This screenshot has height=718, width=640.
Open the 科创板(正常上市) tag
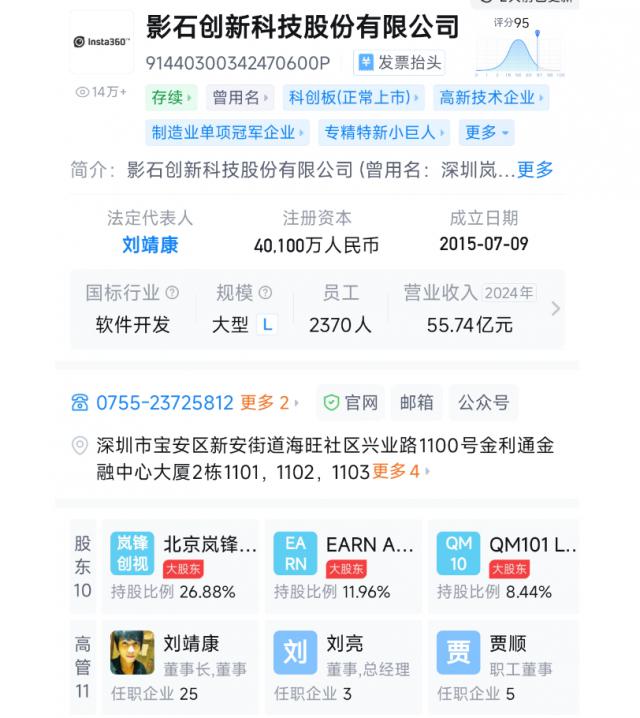(x=354, y=98)
